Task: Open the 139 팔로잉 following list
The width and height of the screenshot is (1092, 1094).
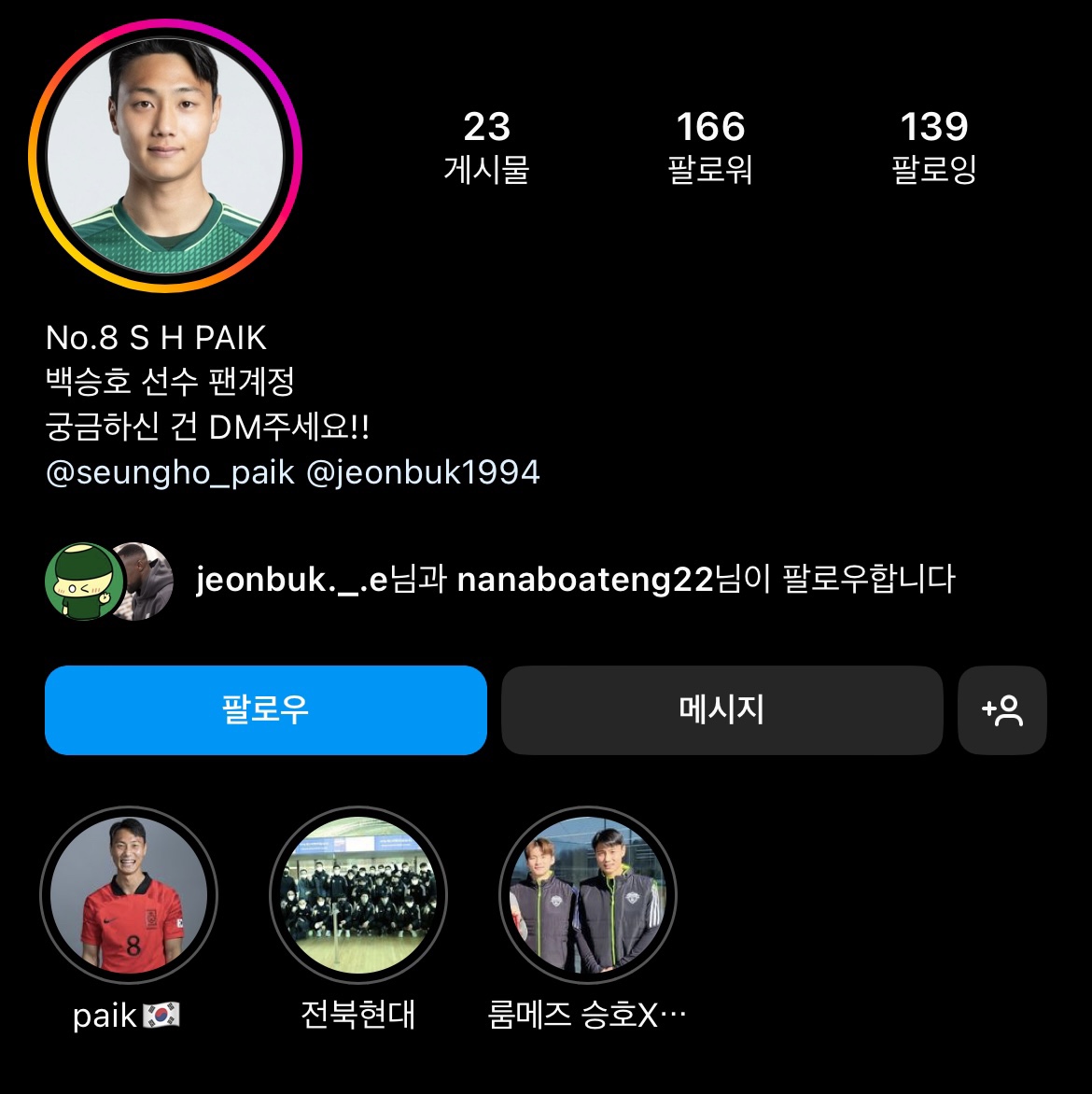Action: click(x=934, y=147)
